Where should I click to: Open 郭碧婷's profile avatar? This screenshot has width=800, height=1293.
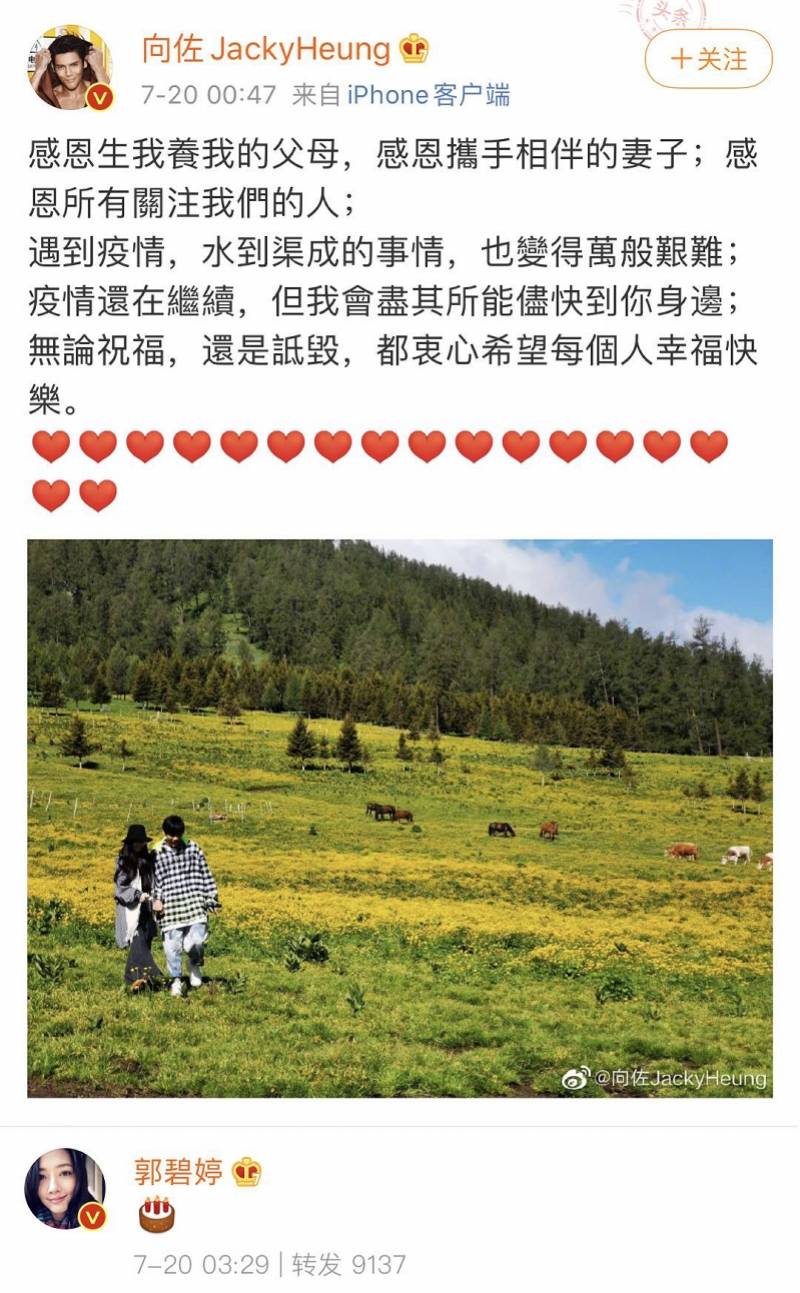tap(65, 1189)
